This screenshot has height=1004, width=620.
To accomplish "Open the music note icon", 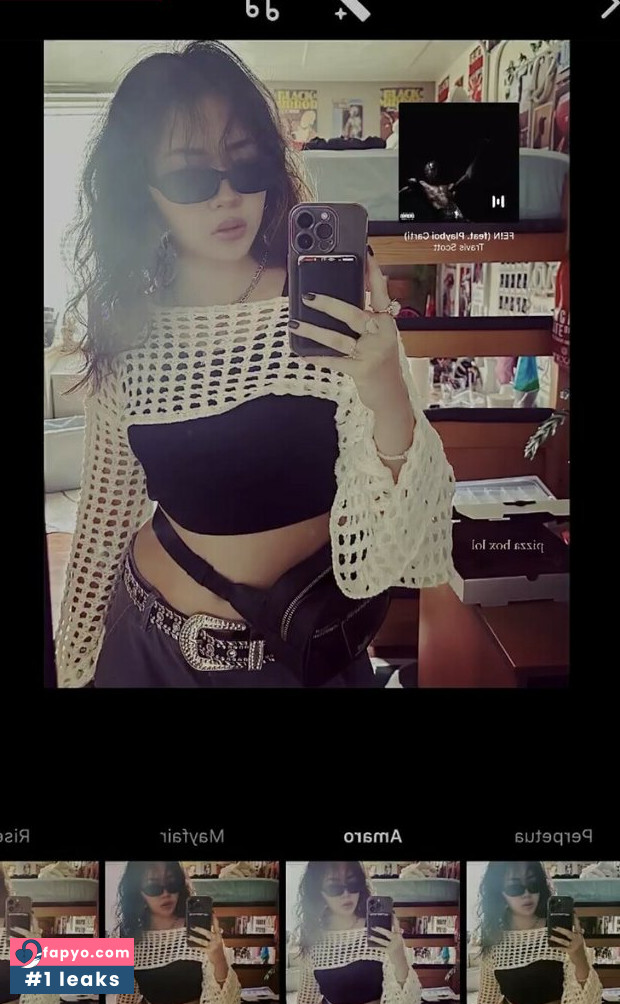I will click(x=263, y=10).
